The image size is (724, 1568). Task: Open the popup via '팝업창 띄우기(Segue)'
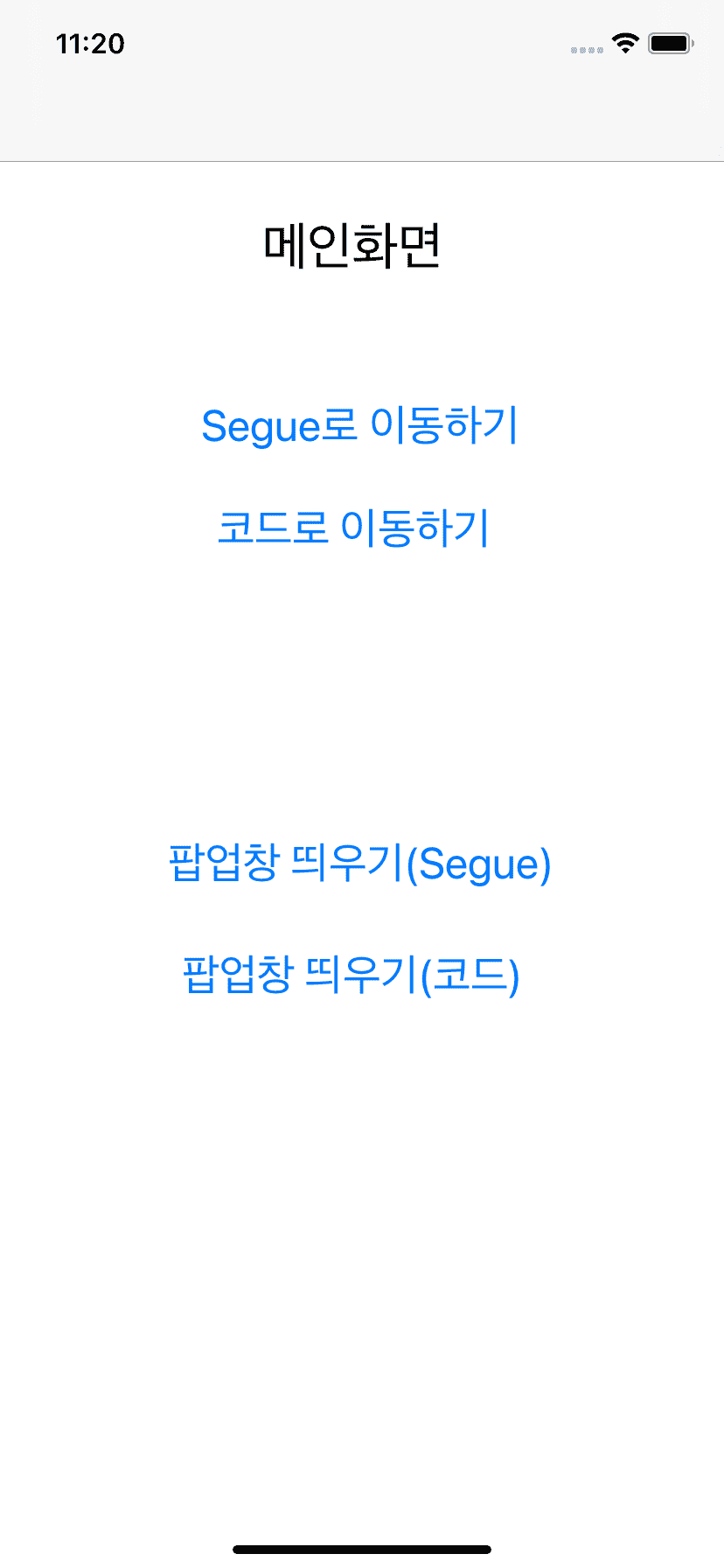click(360, 864)
